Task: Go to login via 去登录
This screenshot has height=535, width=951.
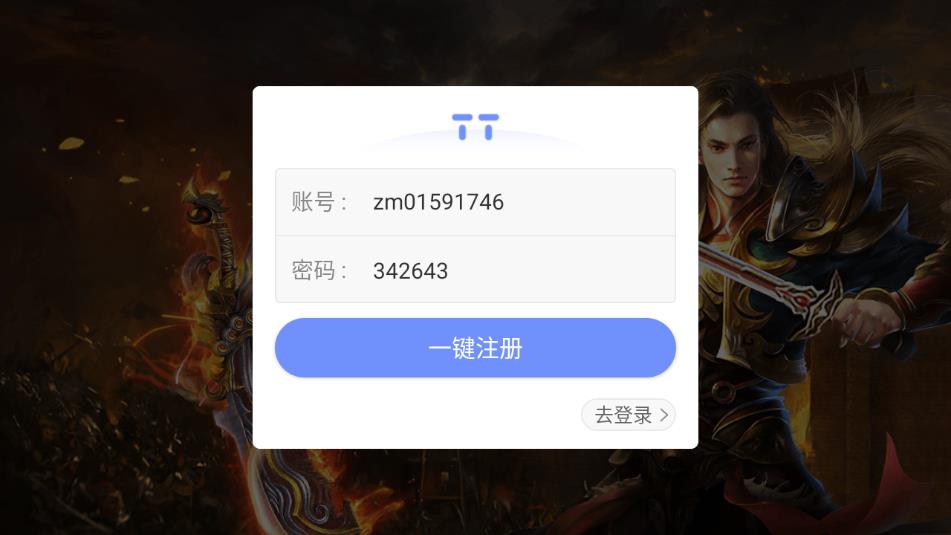Action: click(x=628, y=415)
